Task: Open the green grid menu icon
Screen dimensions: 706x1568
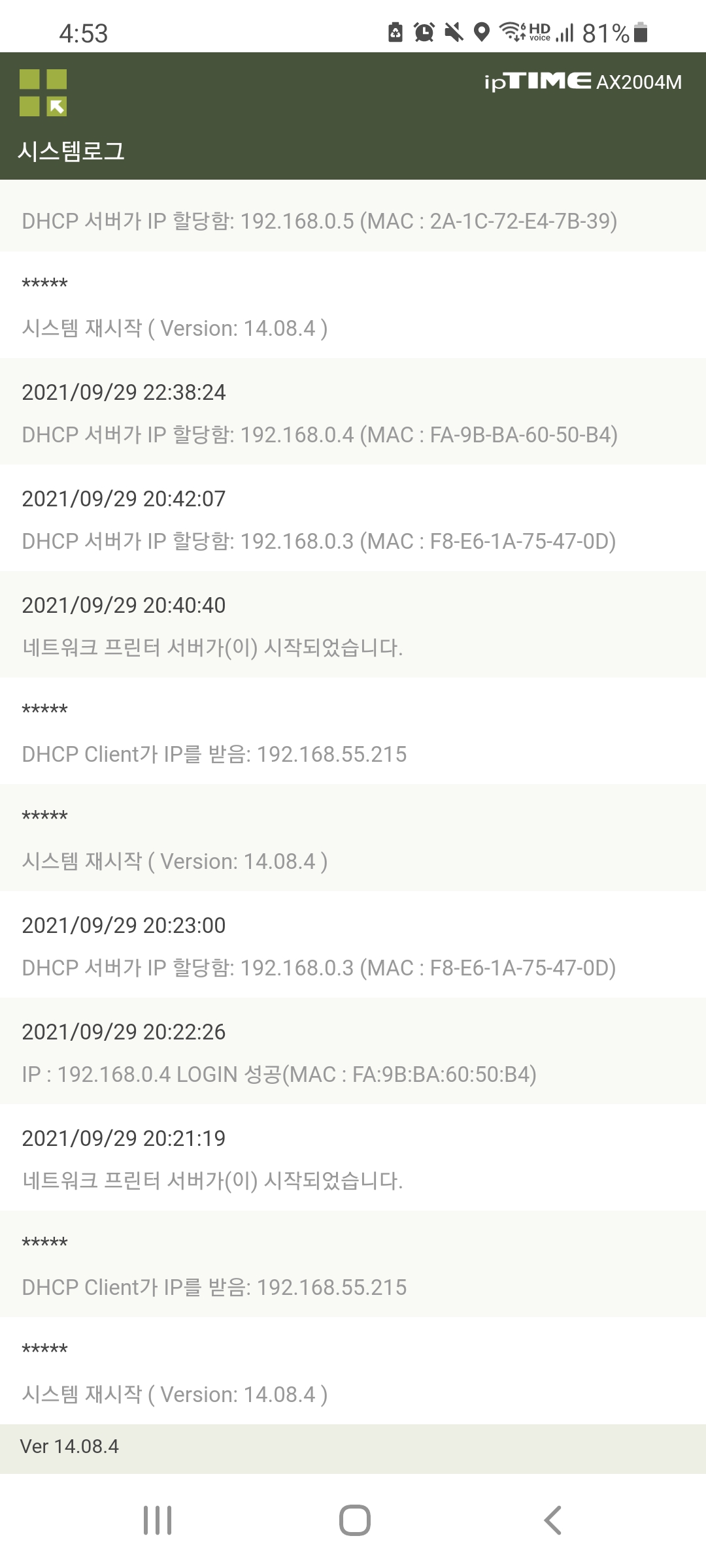Action: [x=43, y=93]
